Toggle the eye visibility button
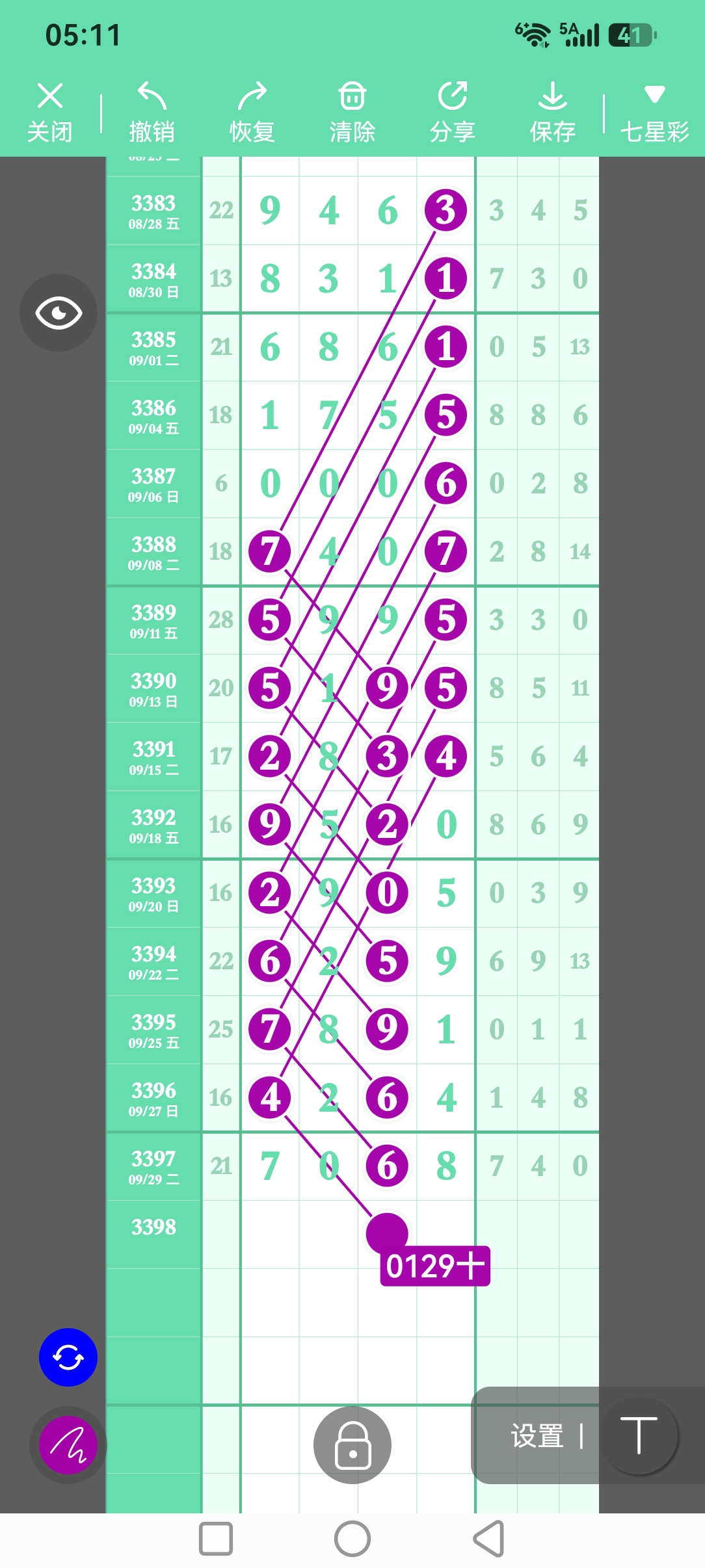The height and width of the screenshot is (1568, 705). pos(59,313)
